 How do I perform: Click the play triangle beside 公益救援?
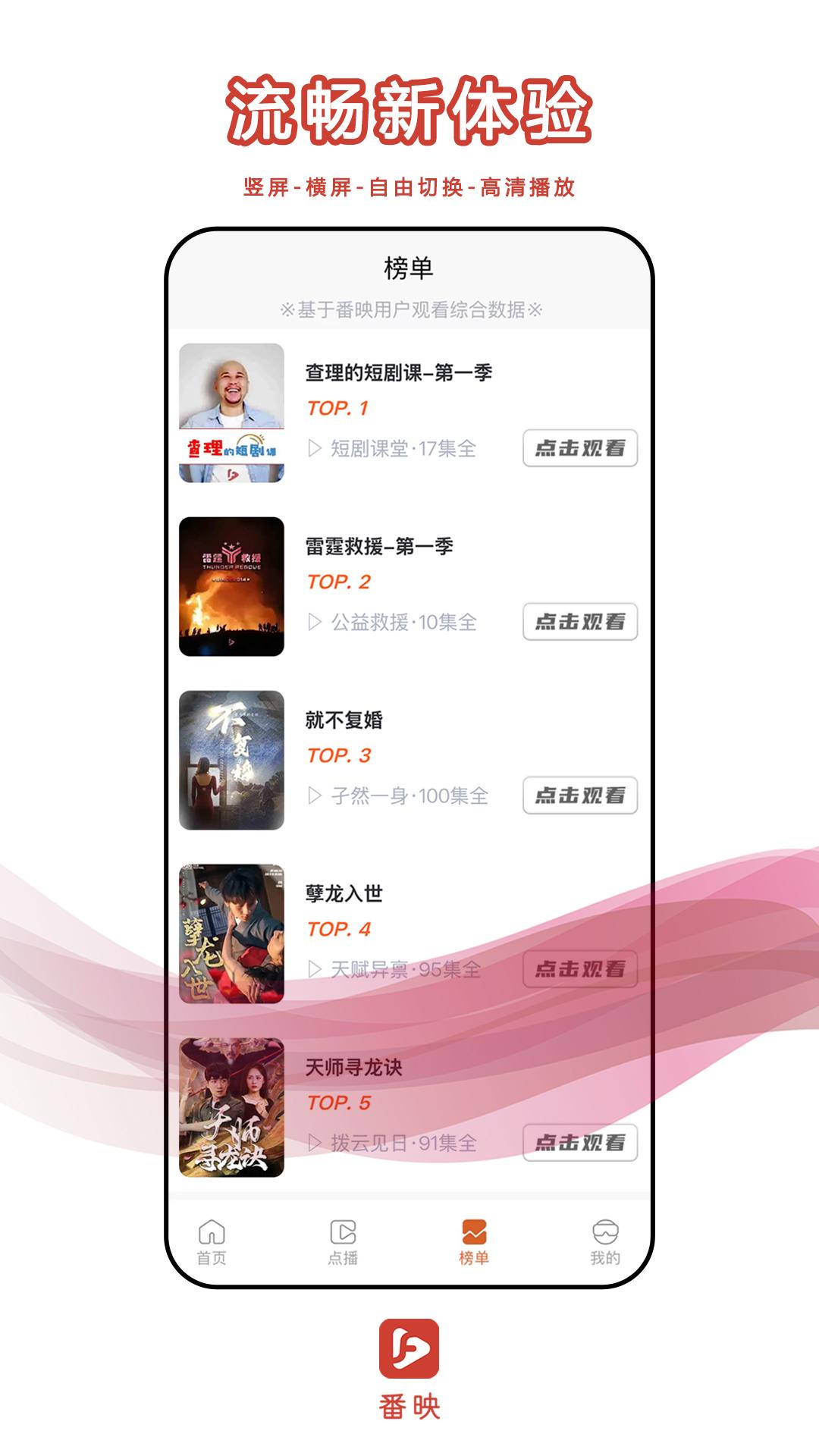315,622
